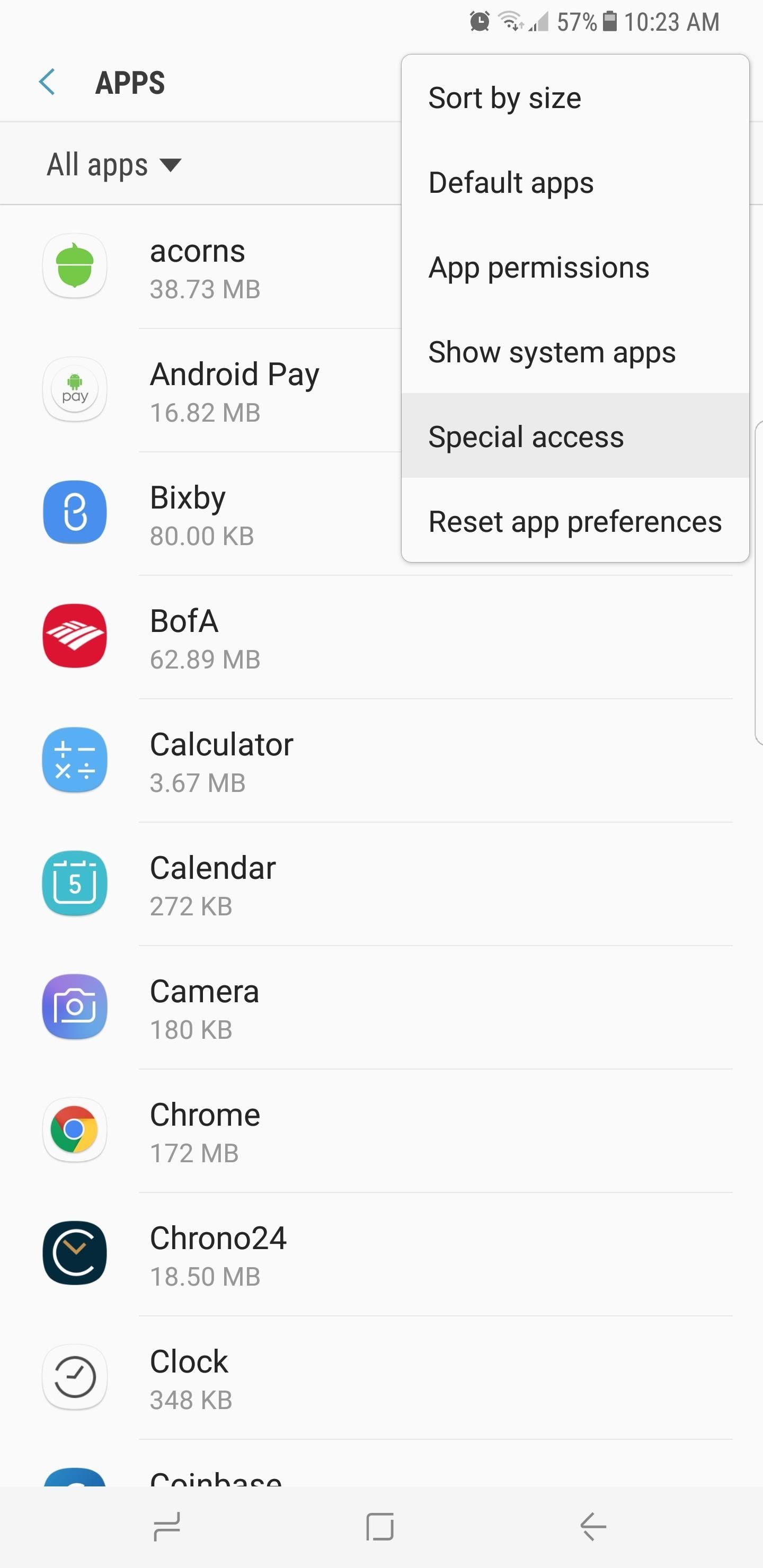763x1568 pixels.
Task: Open Default apps
Action: 510,182
